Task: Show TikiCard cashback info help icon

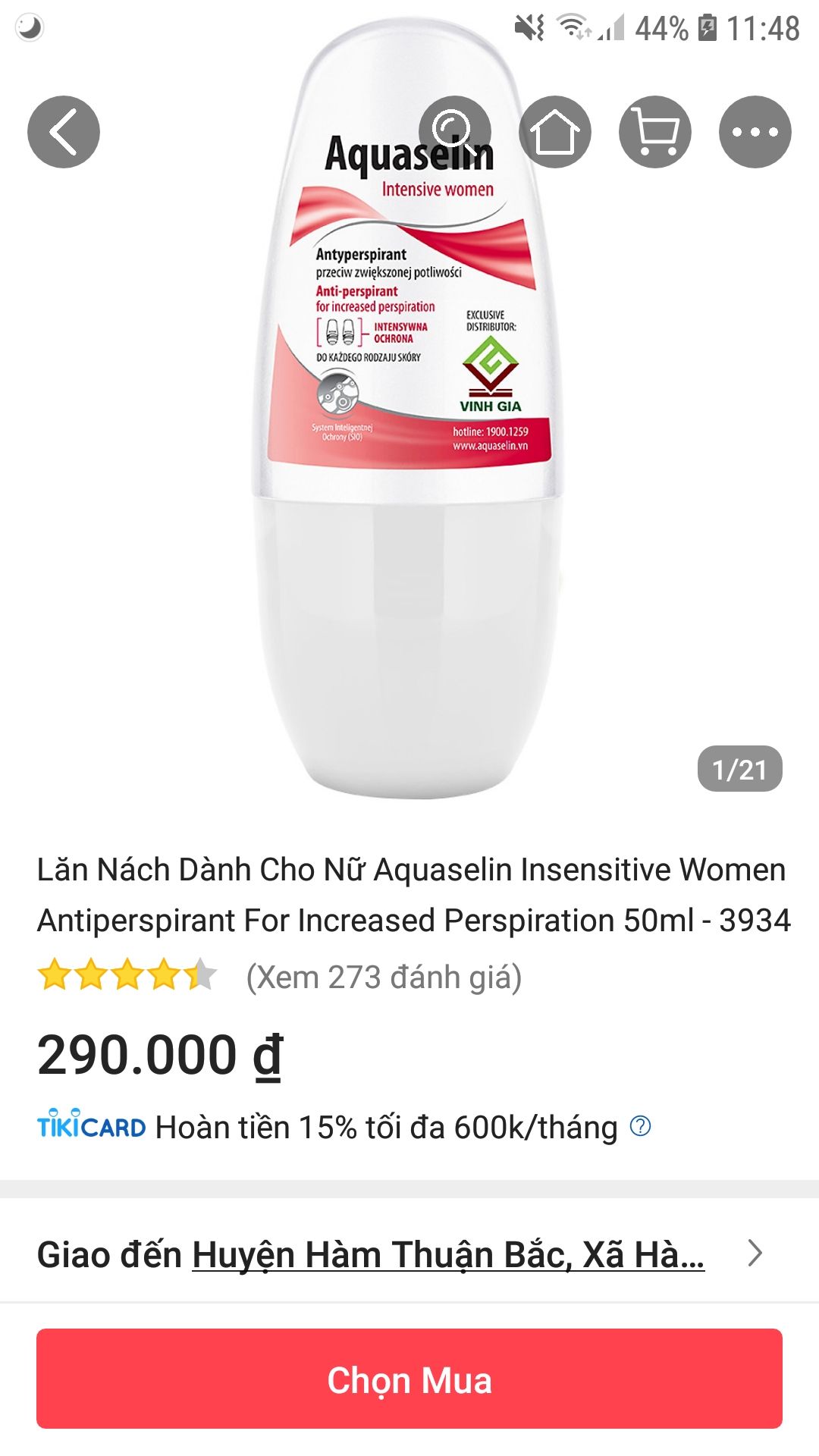Action: pos(641,1126)
